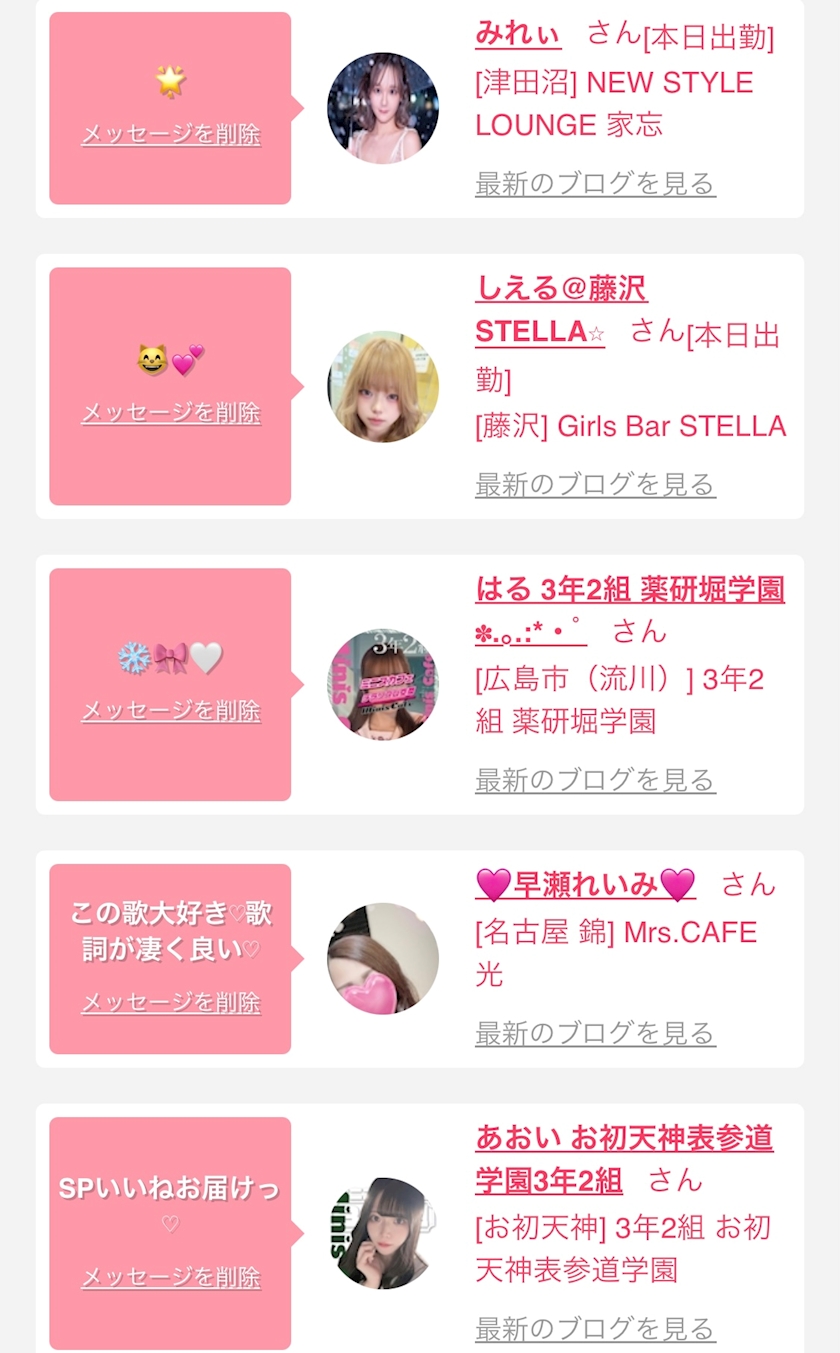The height and width of the screenshot is (1353, 840).
Task: Delete the この歌大好き message
Action: (170, 1002)
